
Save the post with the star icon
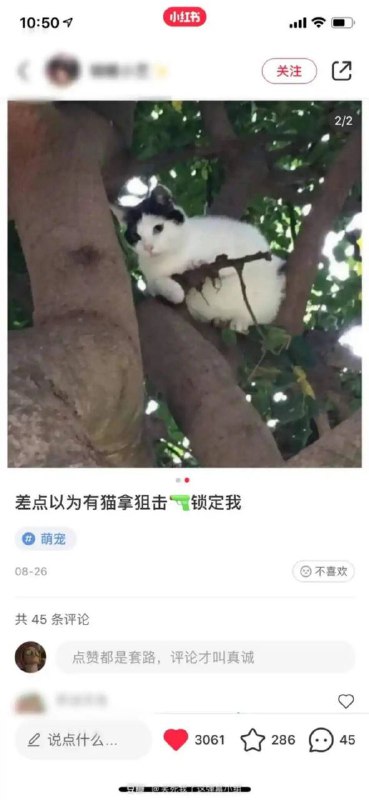[253, 740]
